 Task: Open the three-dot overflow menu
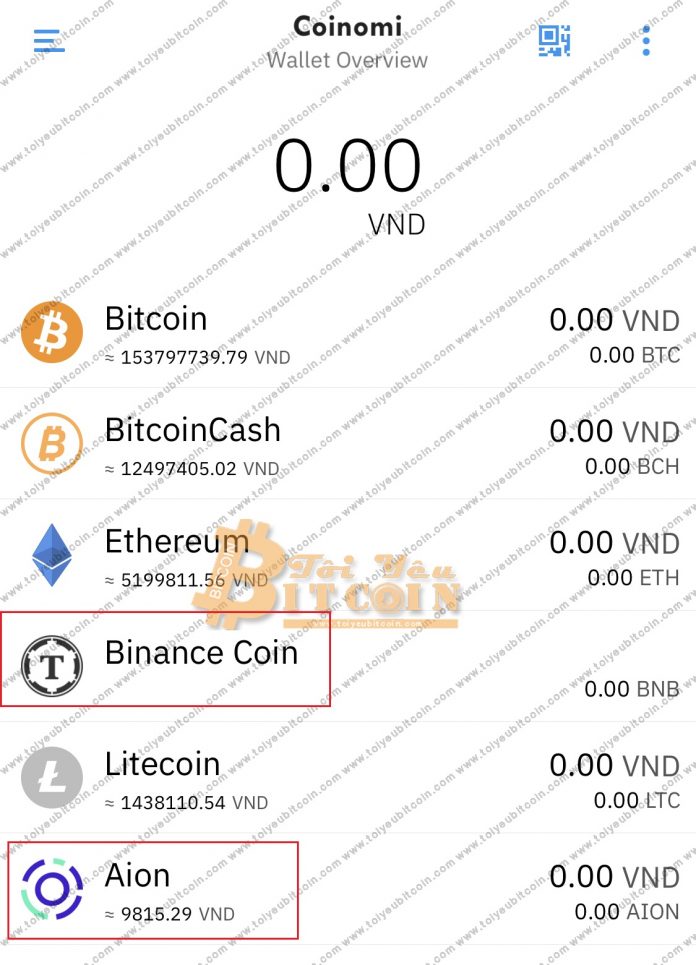click(x=646, y=40)
